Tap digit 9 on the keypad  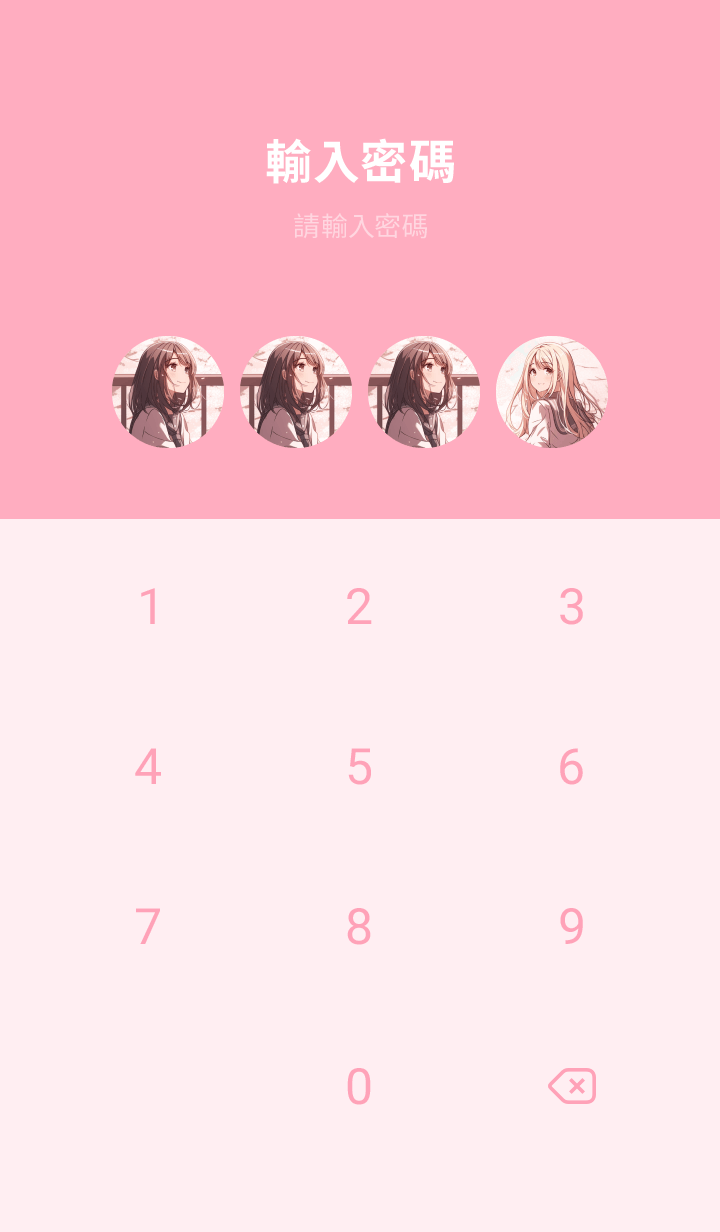pyautogui.click(x=570, y=926)
